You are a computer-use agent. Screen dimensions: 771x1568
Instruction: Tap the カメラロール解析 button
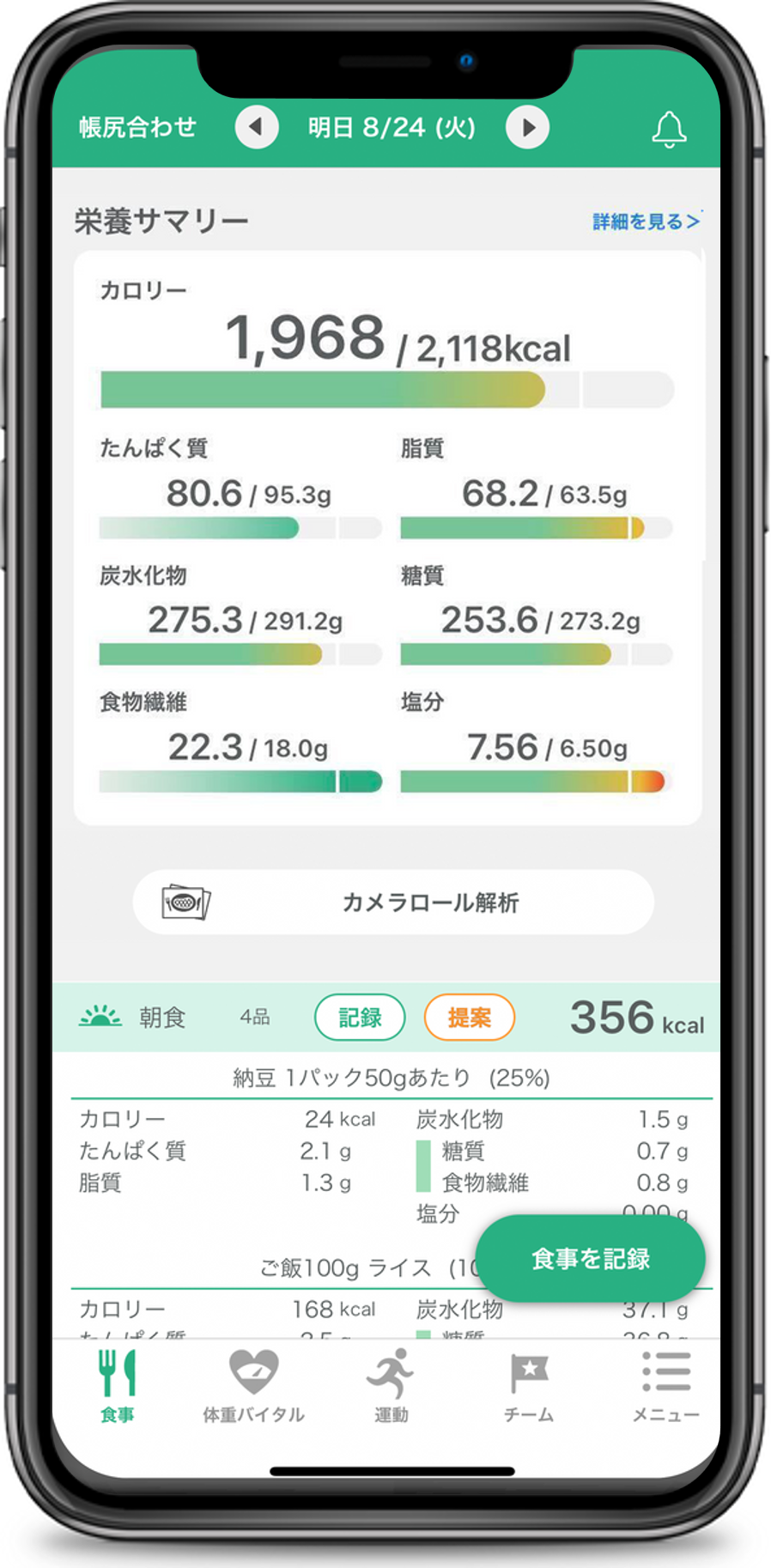[x=393, y=903]
